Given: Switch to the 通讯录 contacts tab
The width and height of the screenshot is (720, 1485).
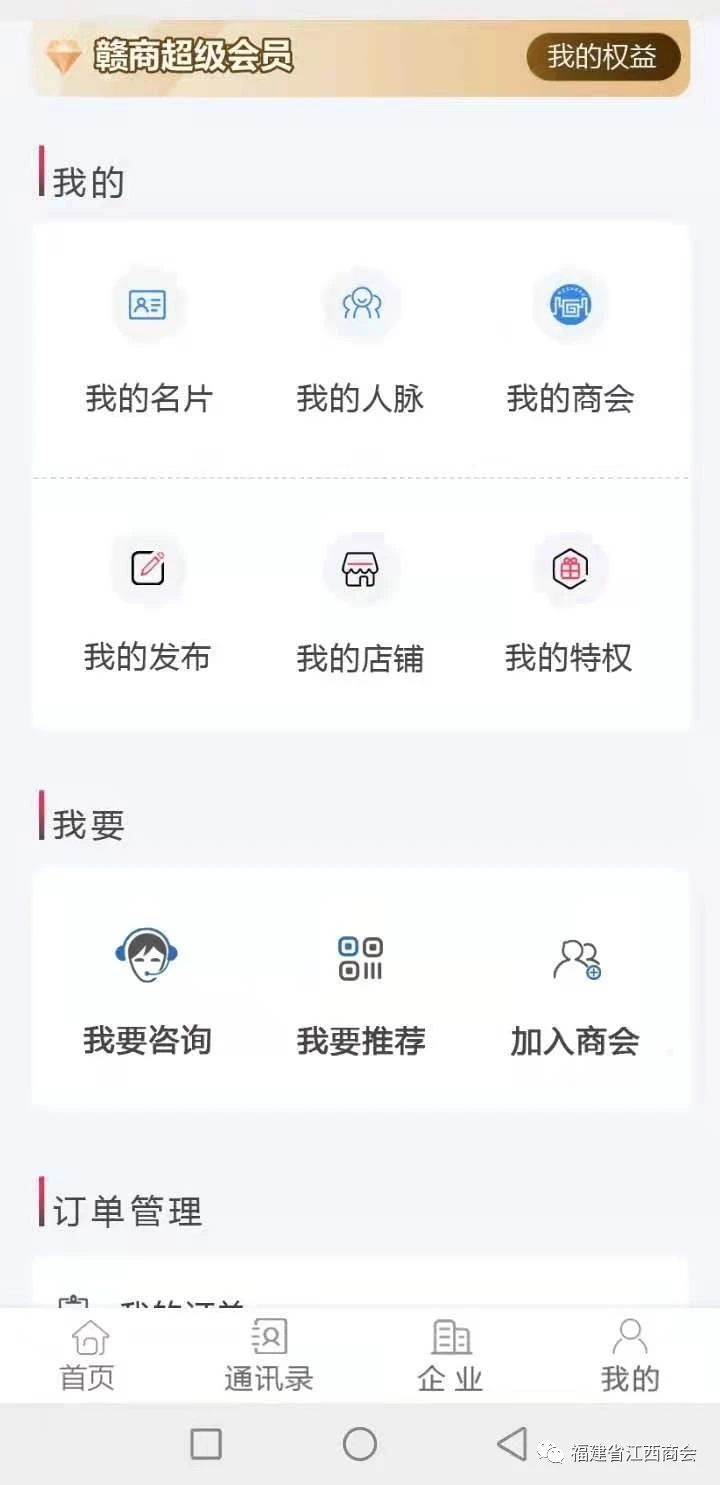Looking at the screenshot, I should (269, 1356).
